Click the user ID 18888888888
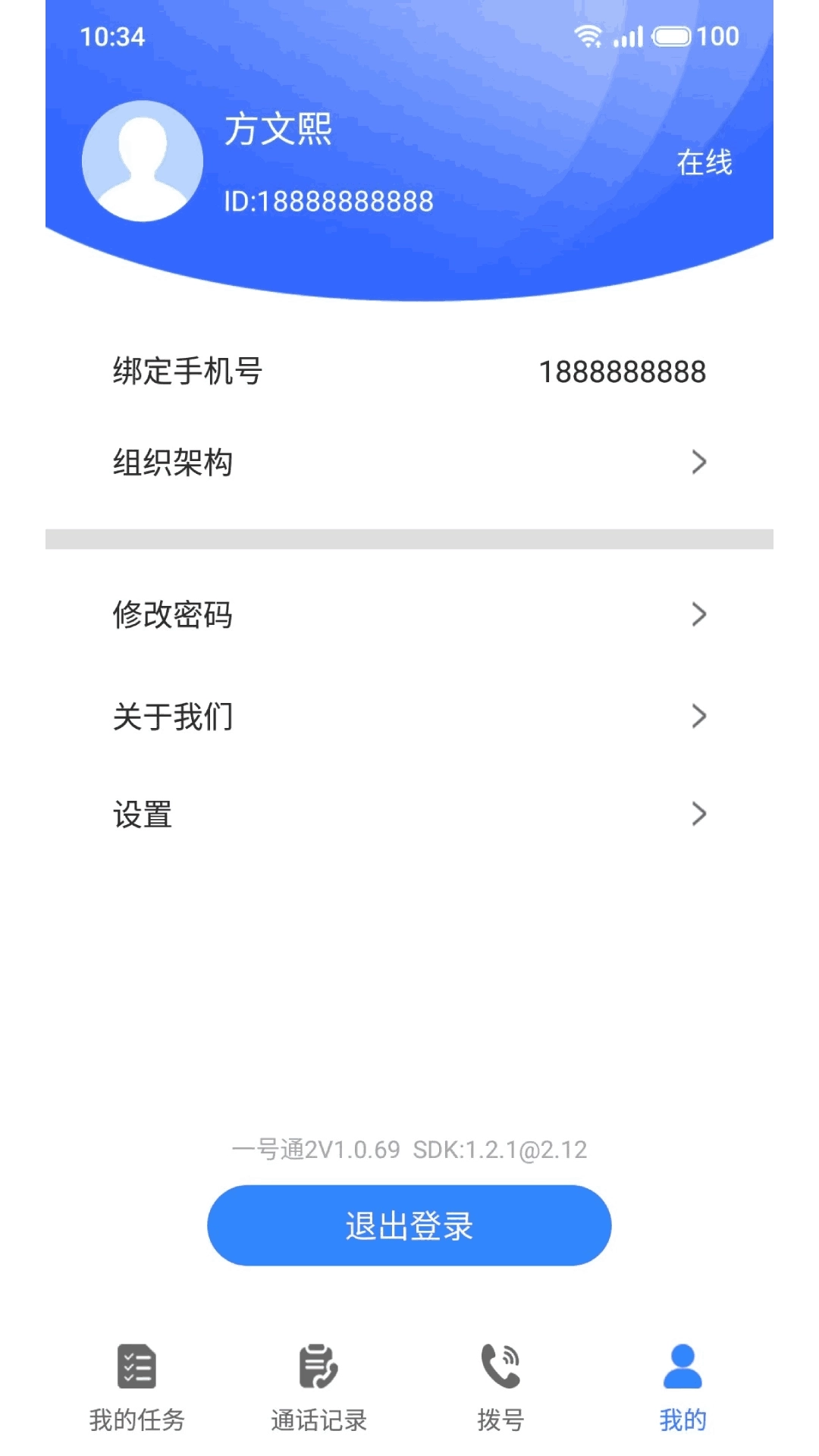 (326, 200)
